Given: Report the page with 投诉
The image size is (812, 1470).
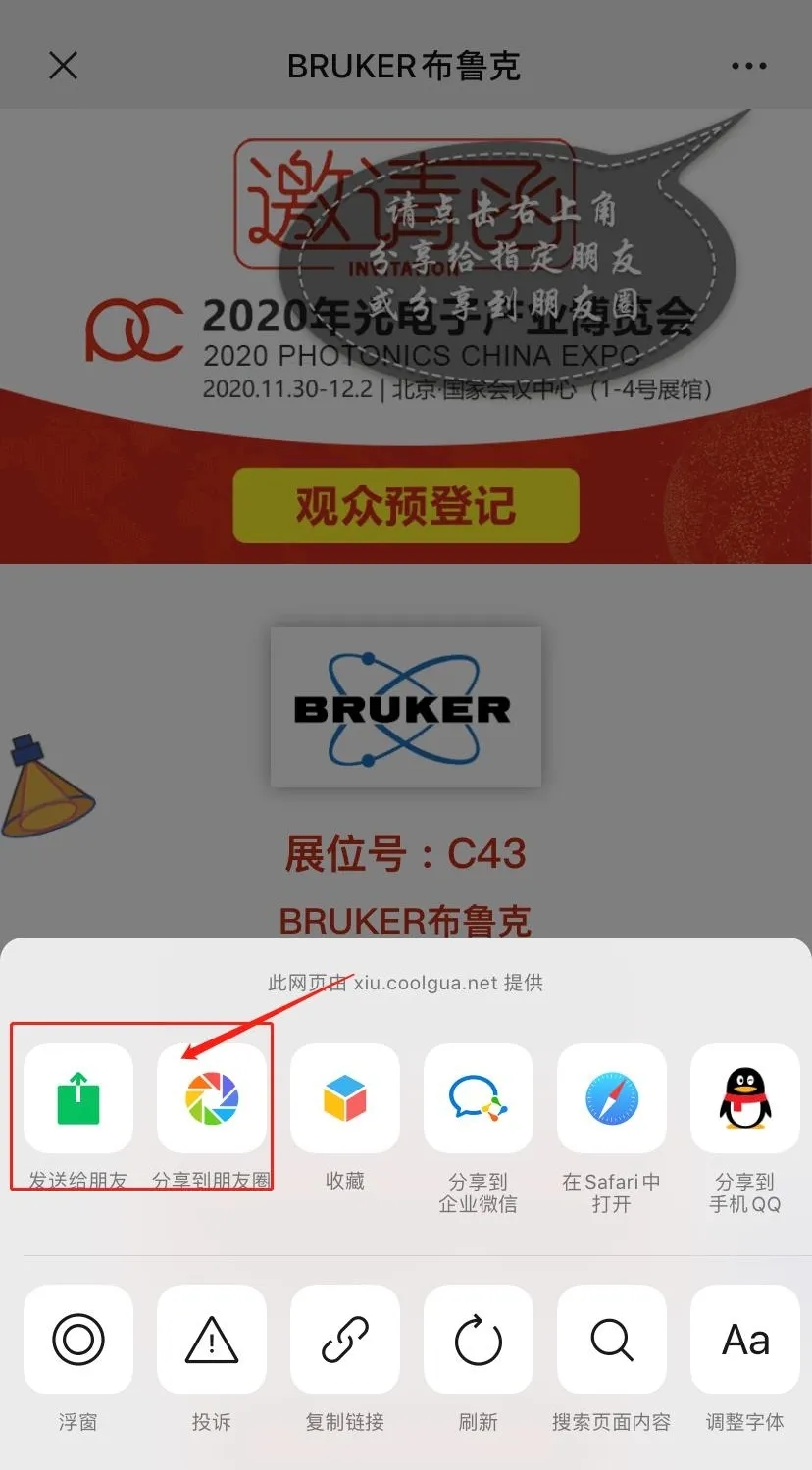Looking at the screenshot, I should point(212,1340).
